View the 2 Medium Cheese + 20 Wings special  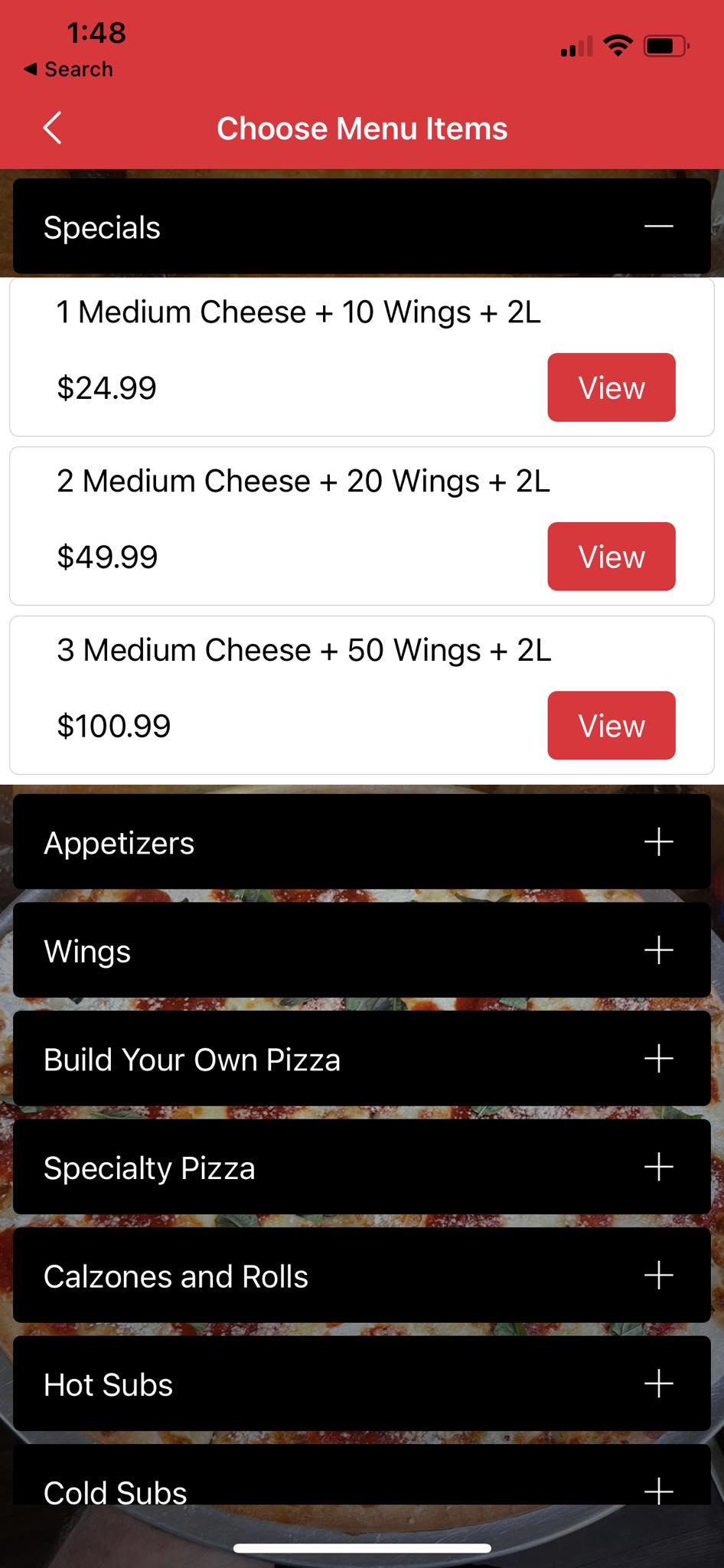click(x=611, y=557)
